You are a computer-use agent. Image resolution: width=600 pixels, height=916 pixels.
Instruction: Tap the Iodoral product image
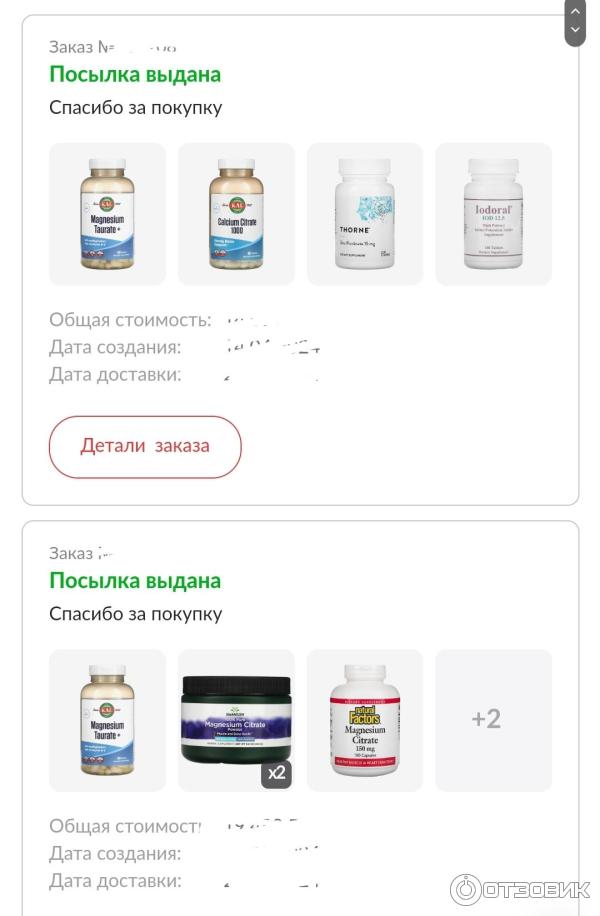(493, 214)
